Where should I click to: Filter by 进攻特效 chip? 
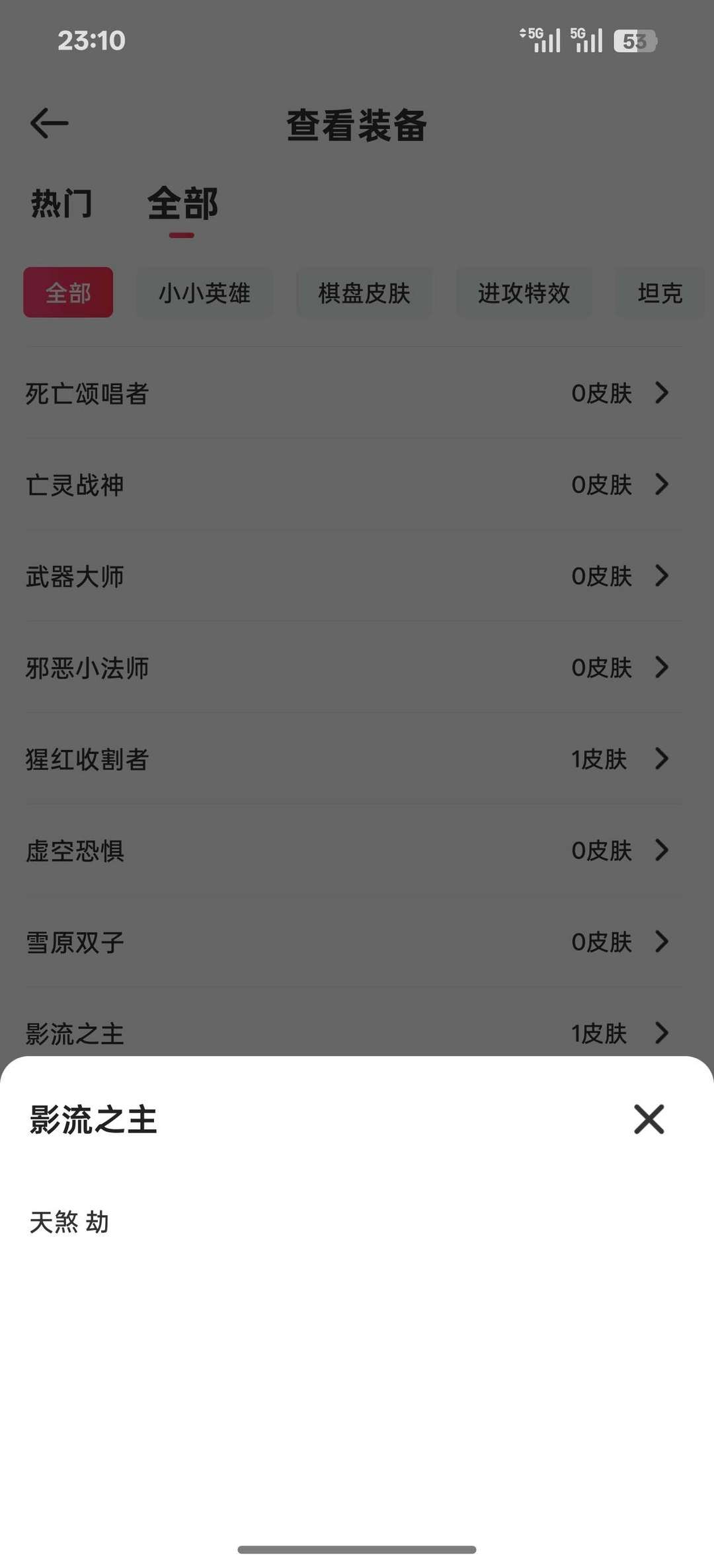click(524, 293)
